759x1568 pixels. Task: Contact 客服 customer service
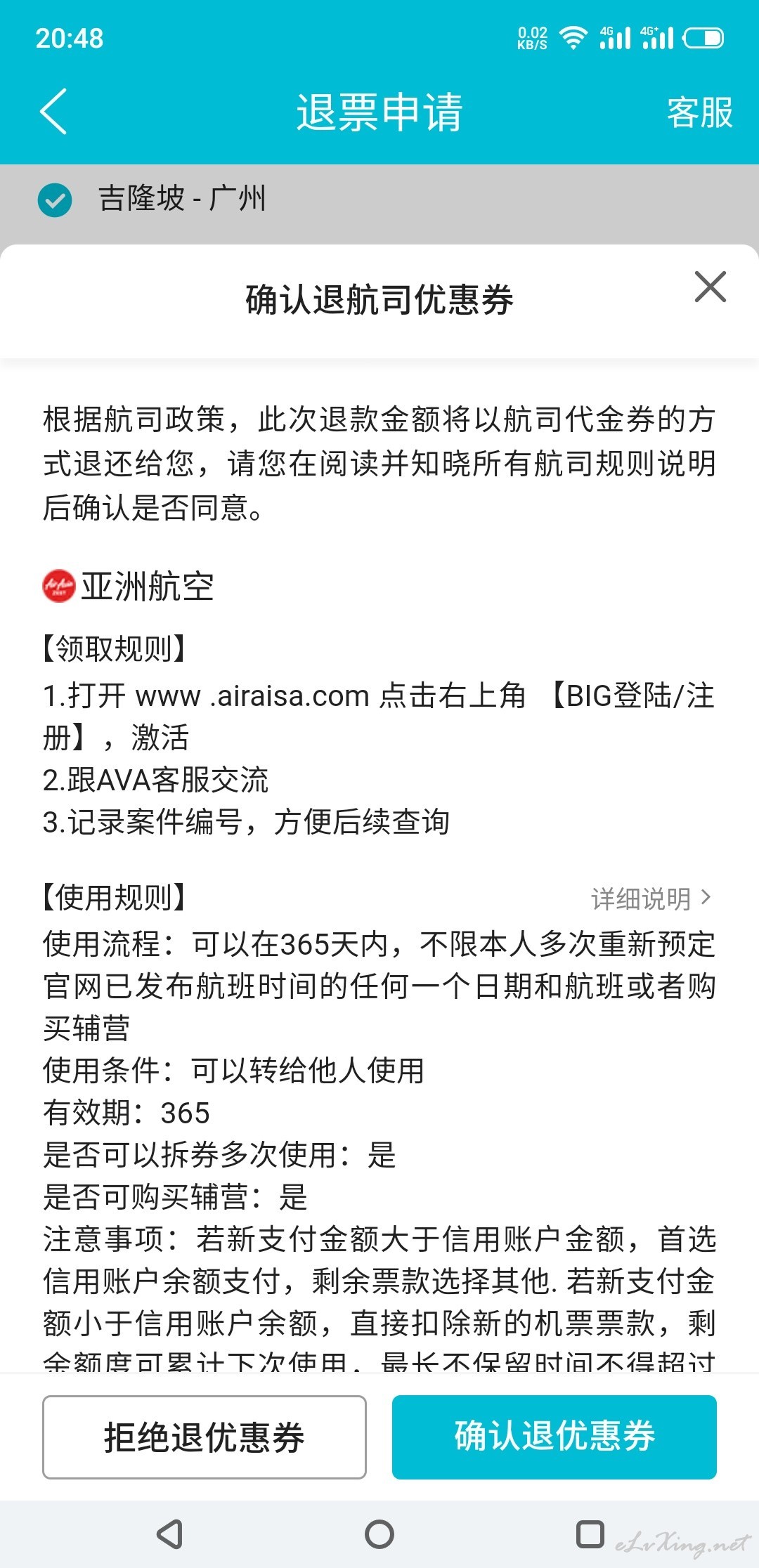(x=699, y=112)
